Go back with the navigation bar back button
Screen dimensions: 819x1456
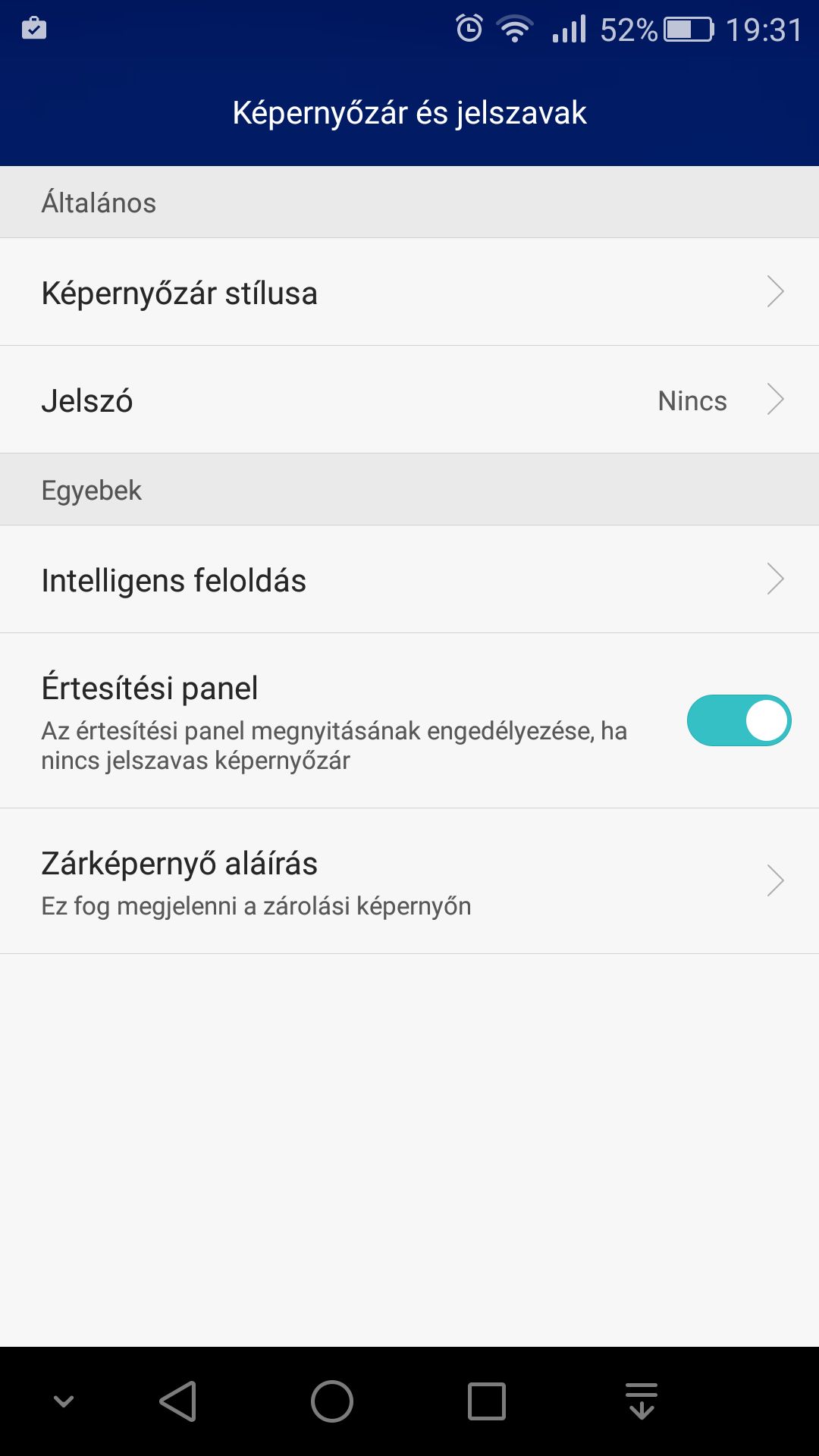point(179,1401)
